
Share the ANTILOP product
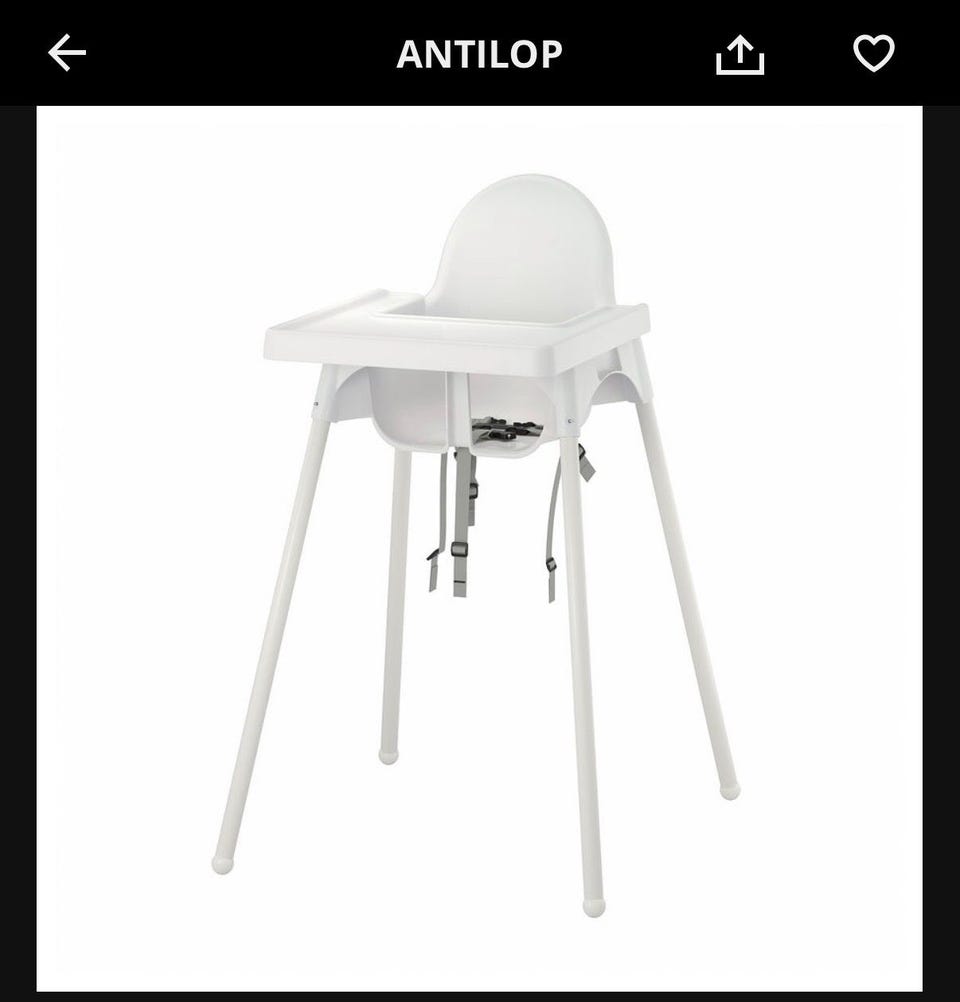coord(740,54)
